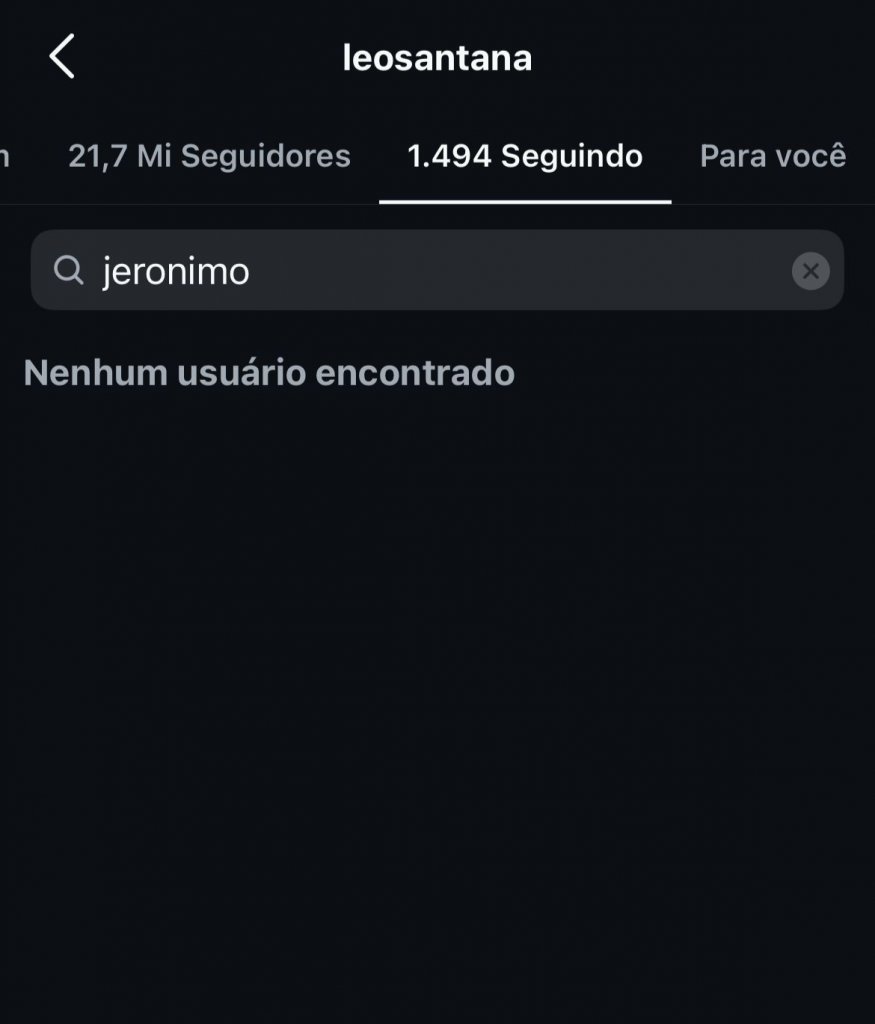Select the 1.494 Seguindo tab

click(x=525, y=156)
